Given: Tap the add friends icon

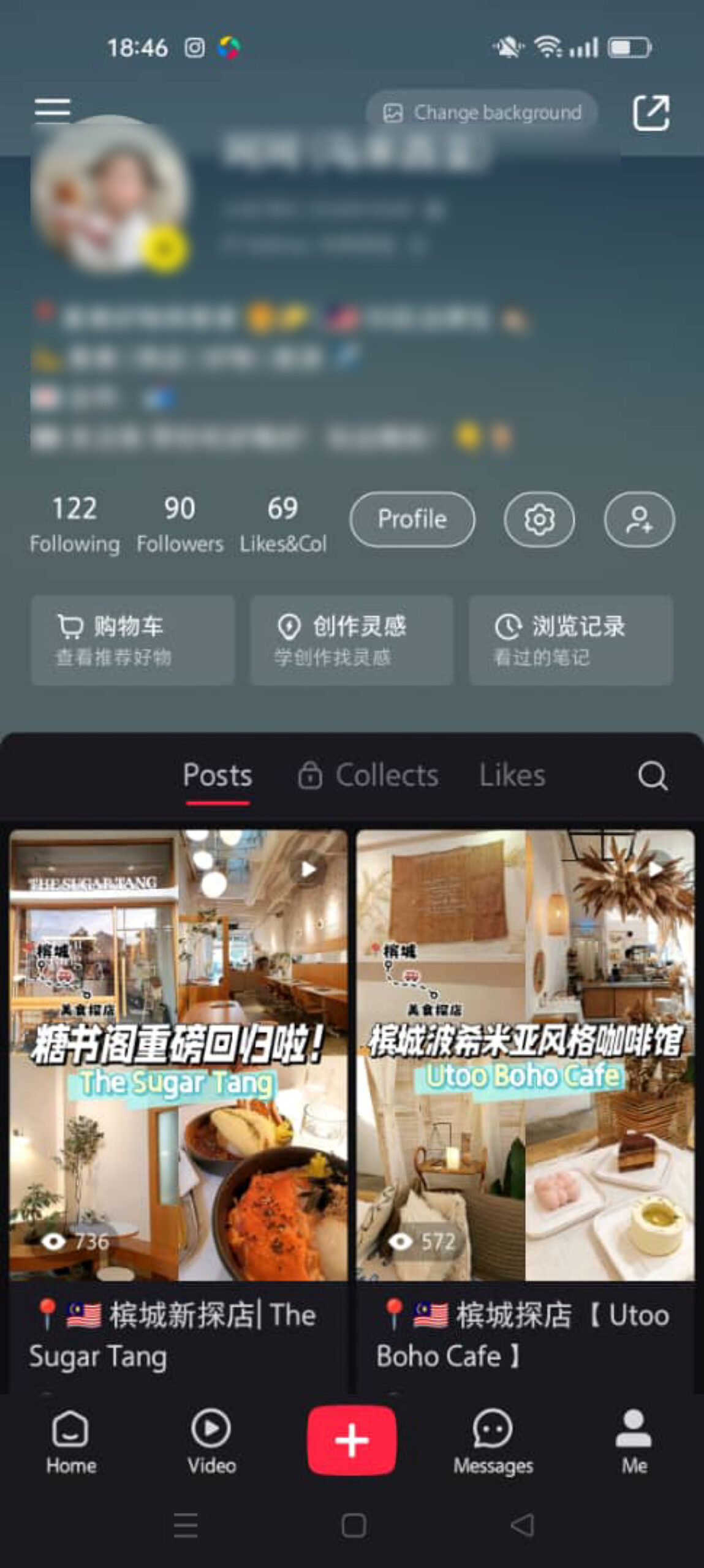Looking at the screenshot, I should point(640,519).
